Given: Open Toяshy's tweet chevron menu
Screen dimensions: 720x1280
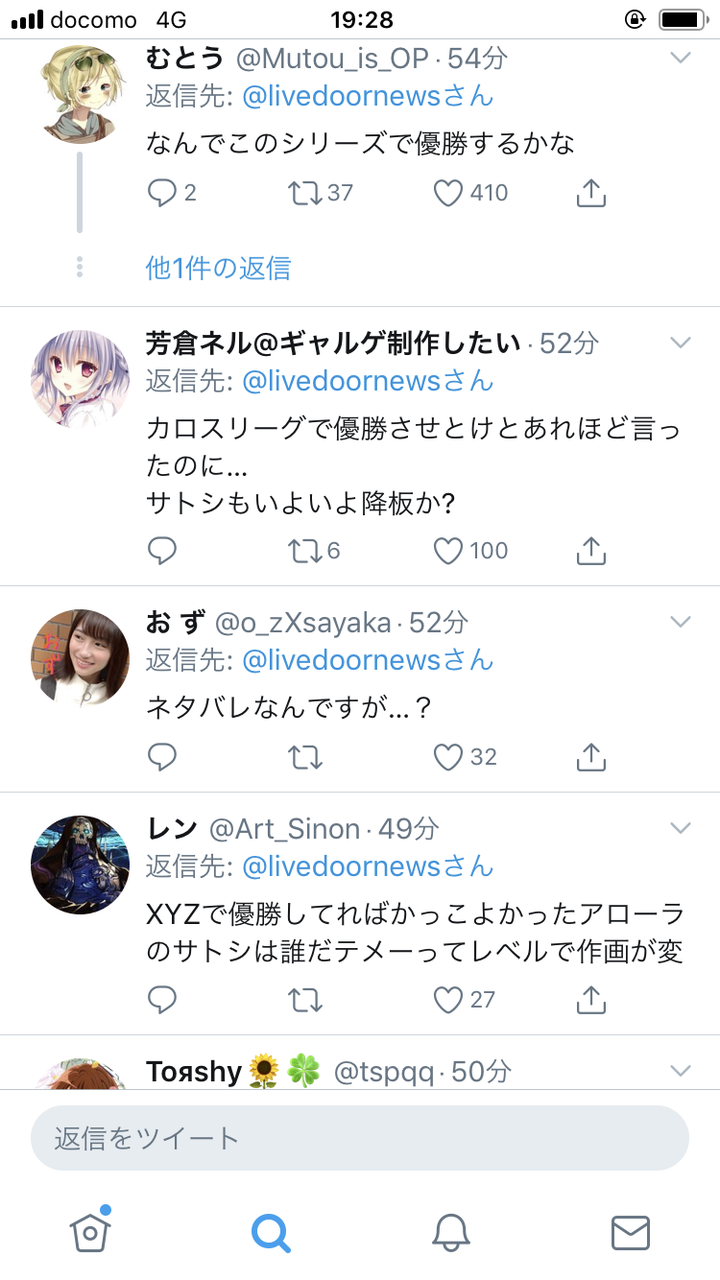Looking at the screenshot, I should (681, 1070).
